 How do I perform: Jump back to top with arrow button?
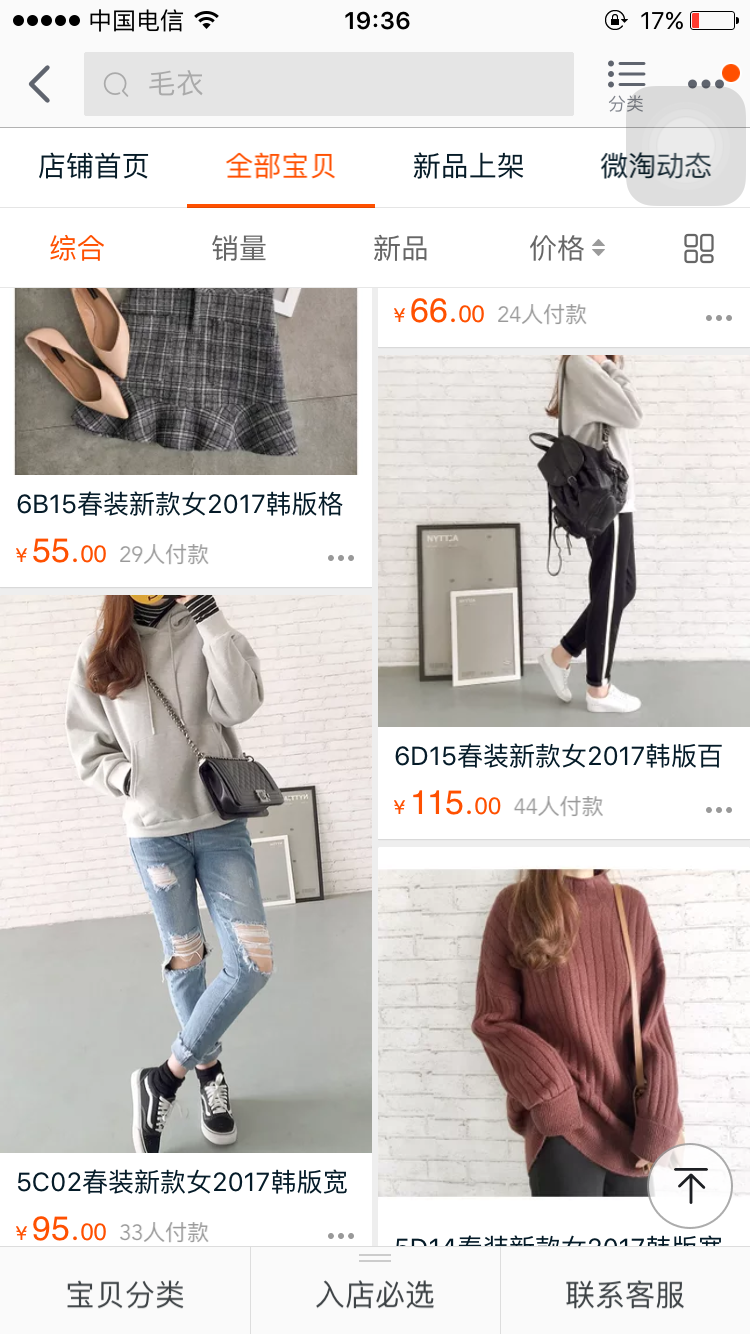tap(690, 1186)
